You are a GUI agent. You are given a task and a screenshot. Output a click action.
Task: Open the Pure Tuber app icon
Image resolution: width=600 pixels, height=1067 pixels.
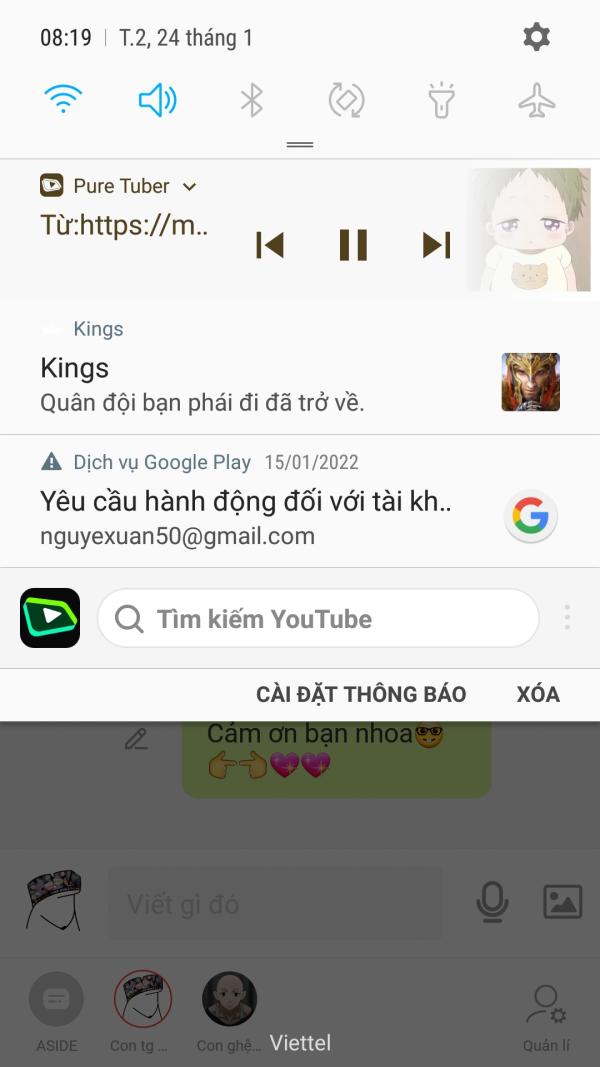50,618
